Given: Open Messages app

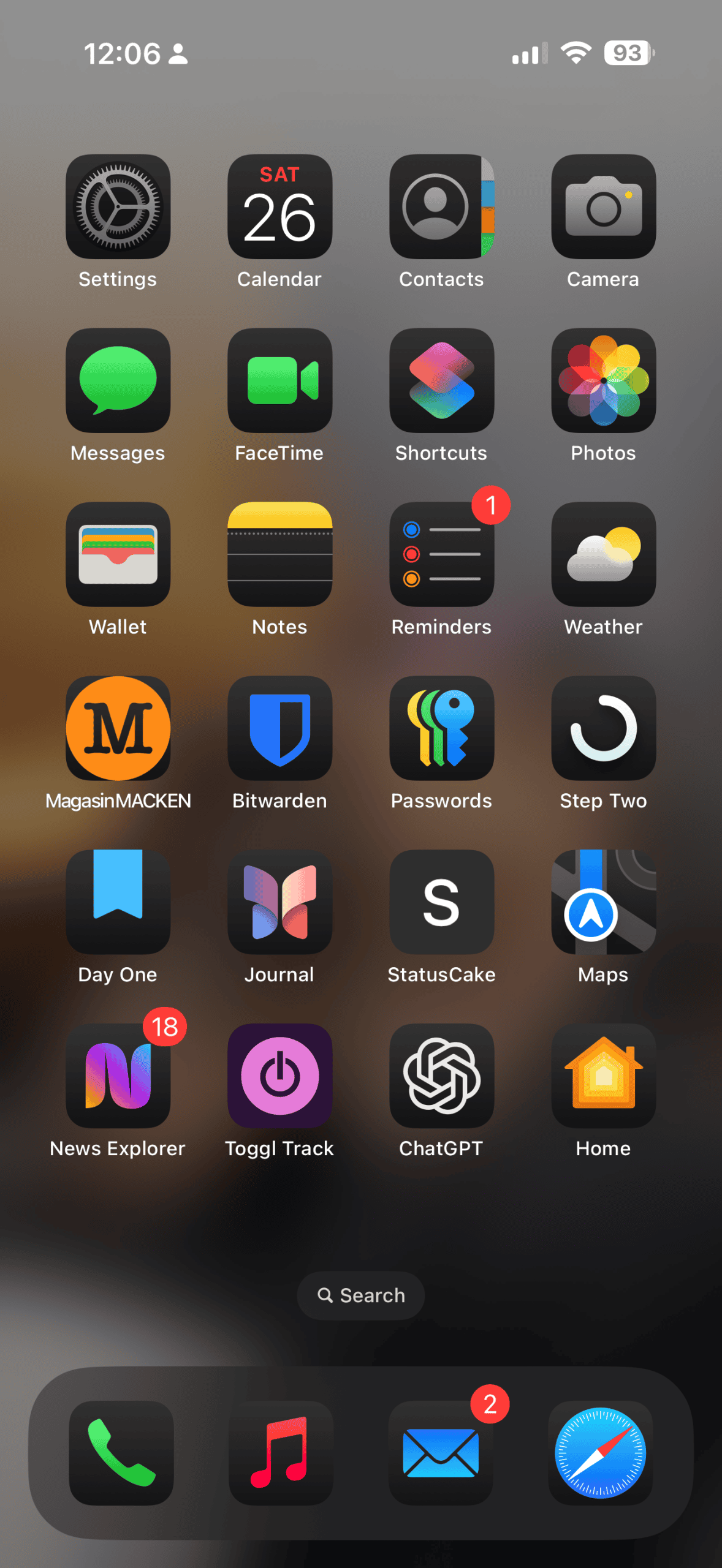Looking at the screenshot, I should coord(118,380).
